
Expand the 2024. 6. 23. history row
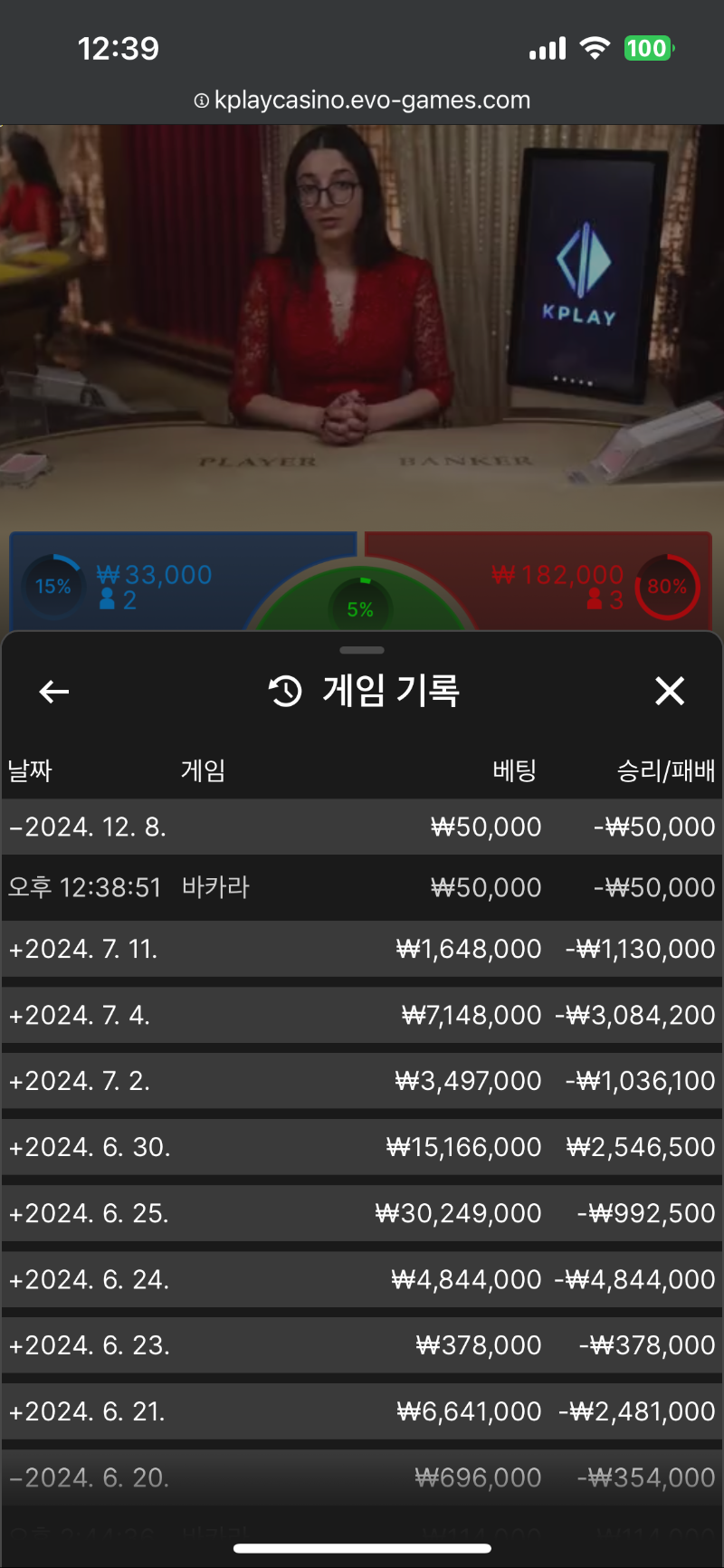[x=362, y=1345]
